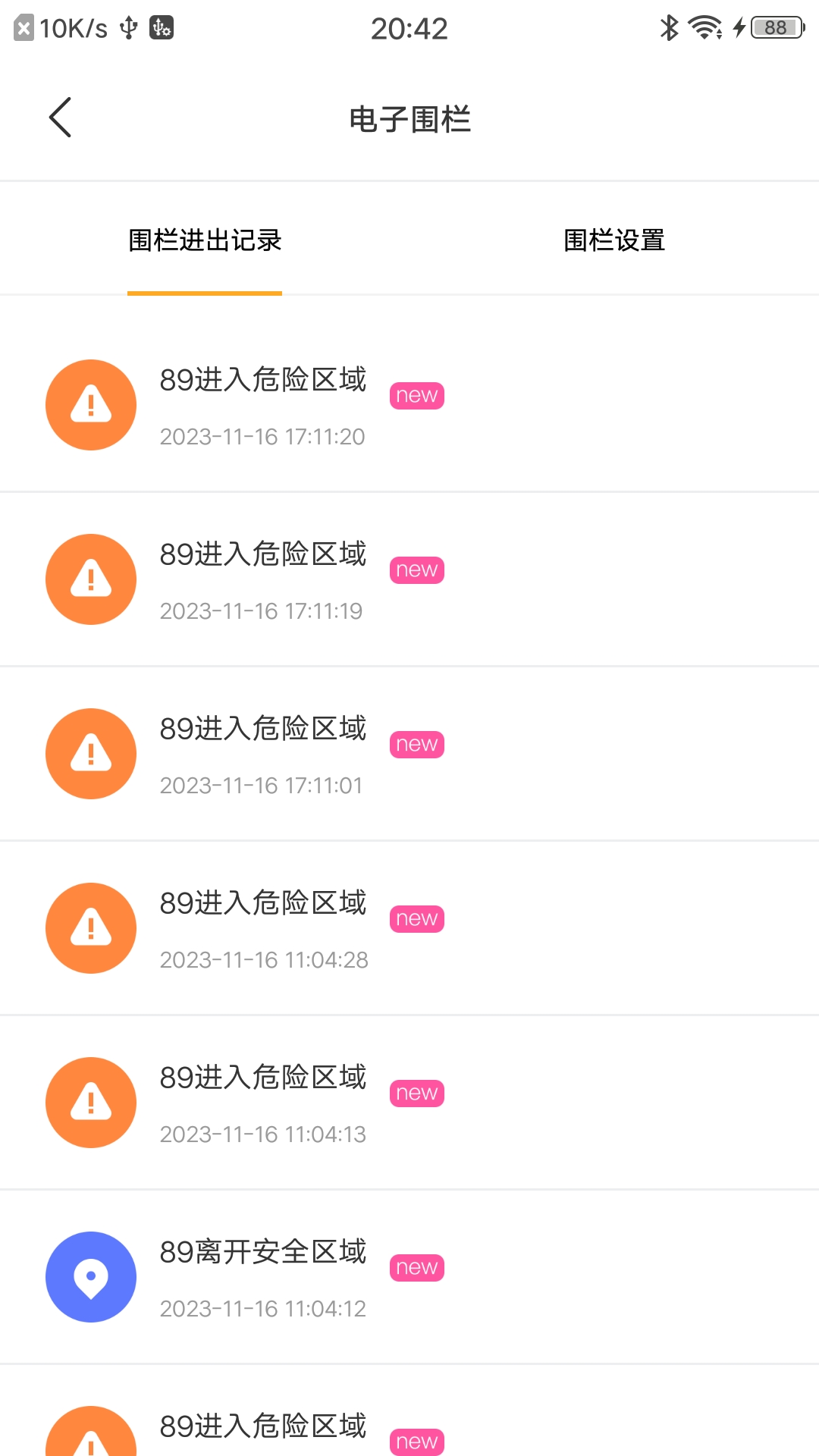This screenshot has height=1456, width=819.
Task: Select the warning icon on the 17:11:01 record
Action: tap(91, 754)
